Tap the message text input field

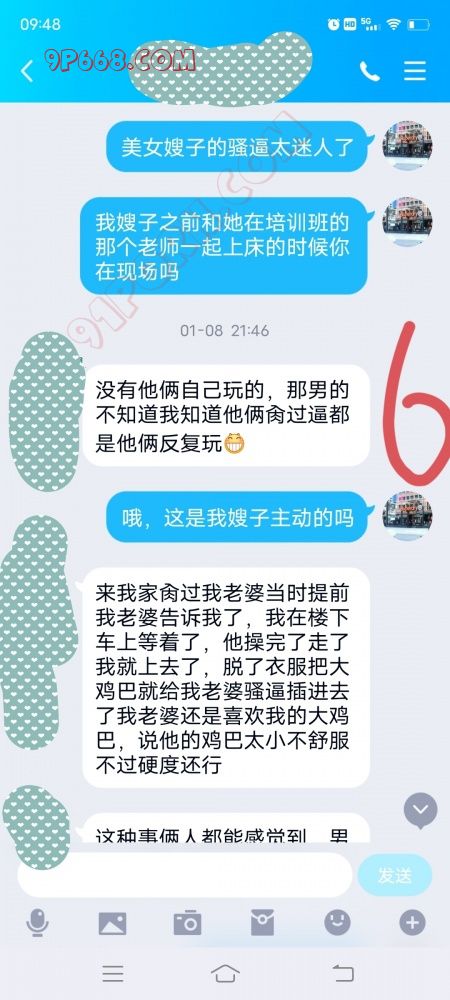point(185,875)
